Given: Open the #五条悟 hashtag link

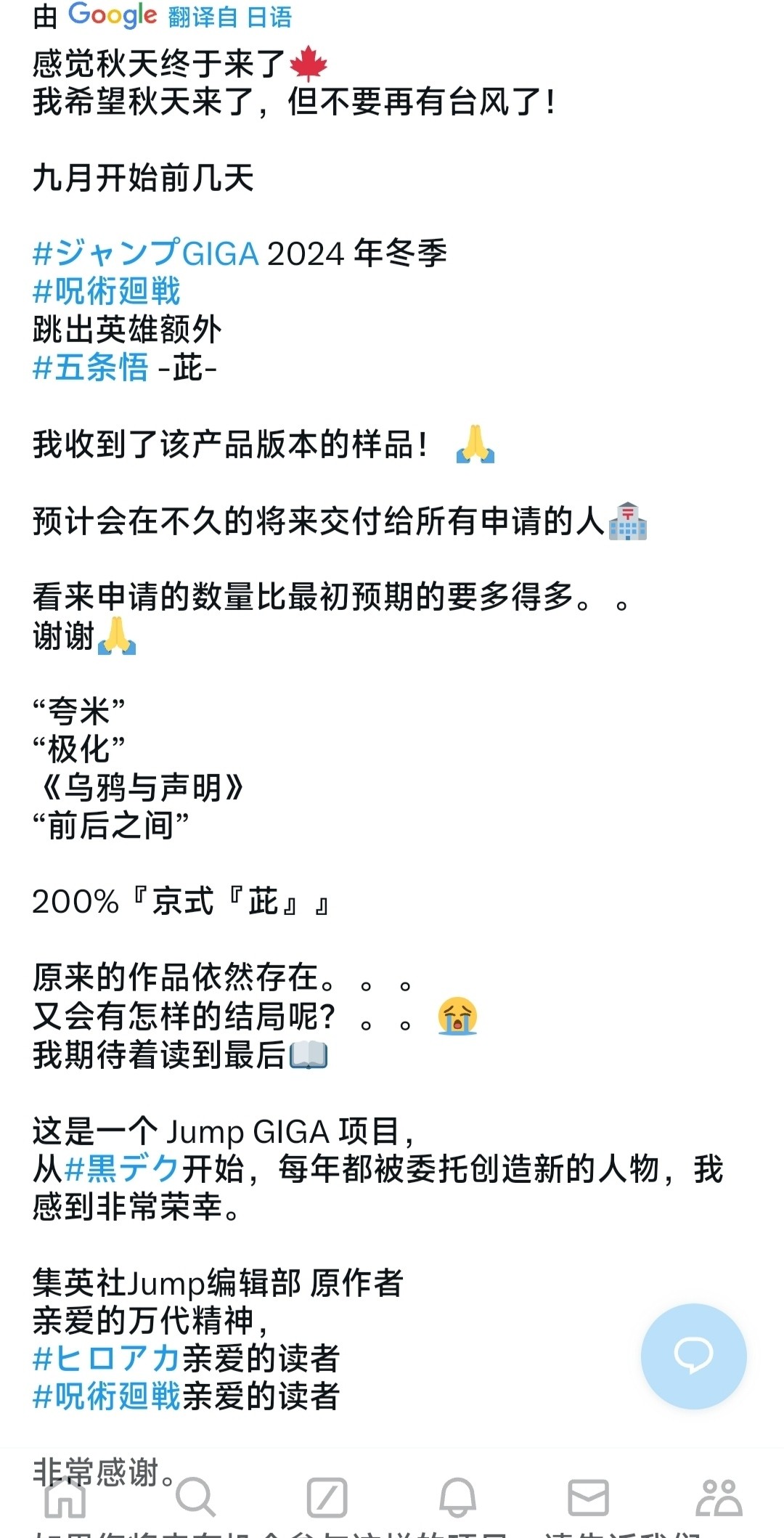Looking at the screenshot, I should [x=91, y=367].
